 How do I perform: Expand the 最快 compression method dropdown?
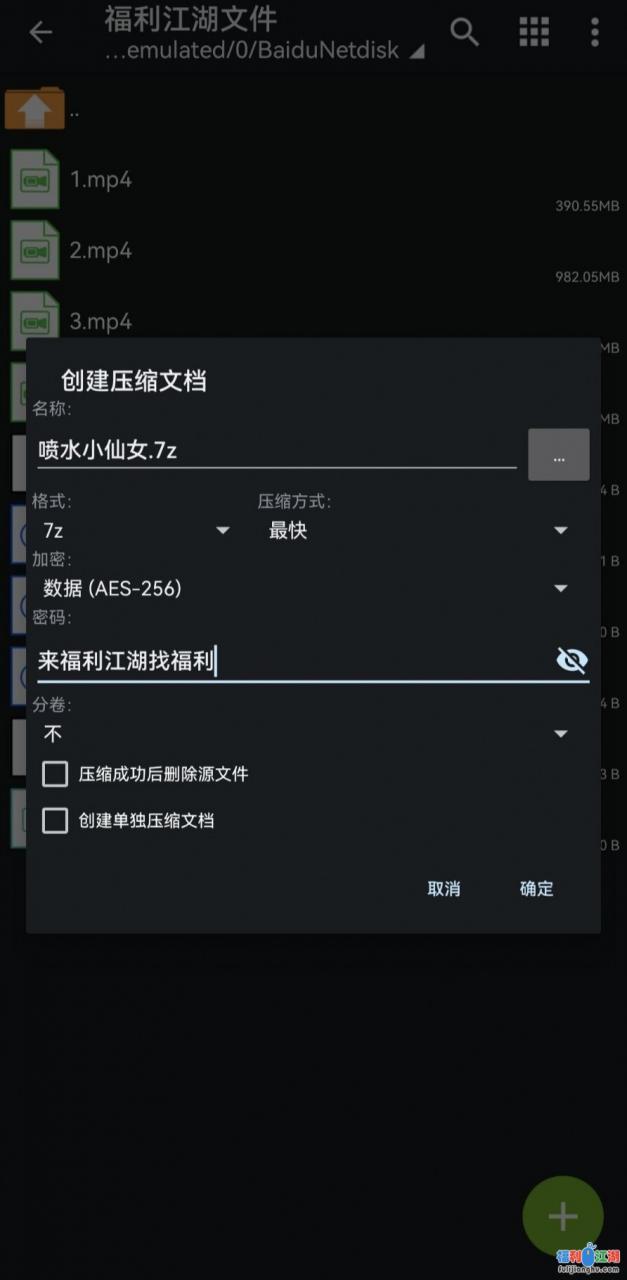coord(417,531)
